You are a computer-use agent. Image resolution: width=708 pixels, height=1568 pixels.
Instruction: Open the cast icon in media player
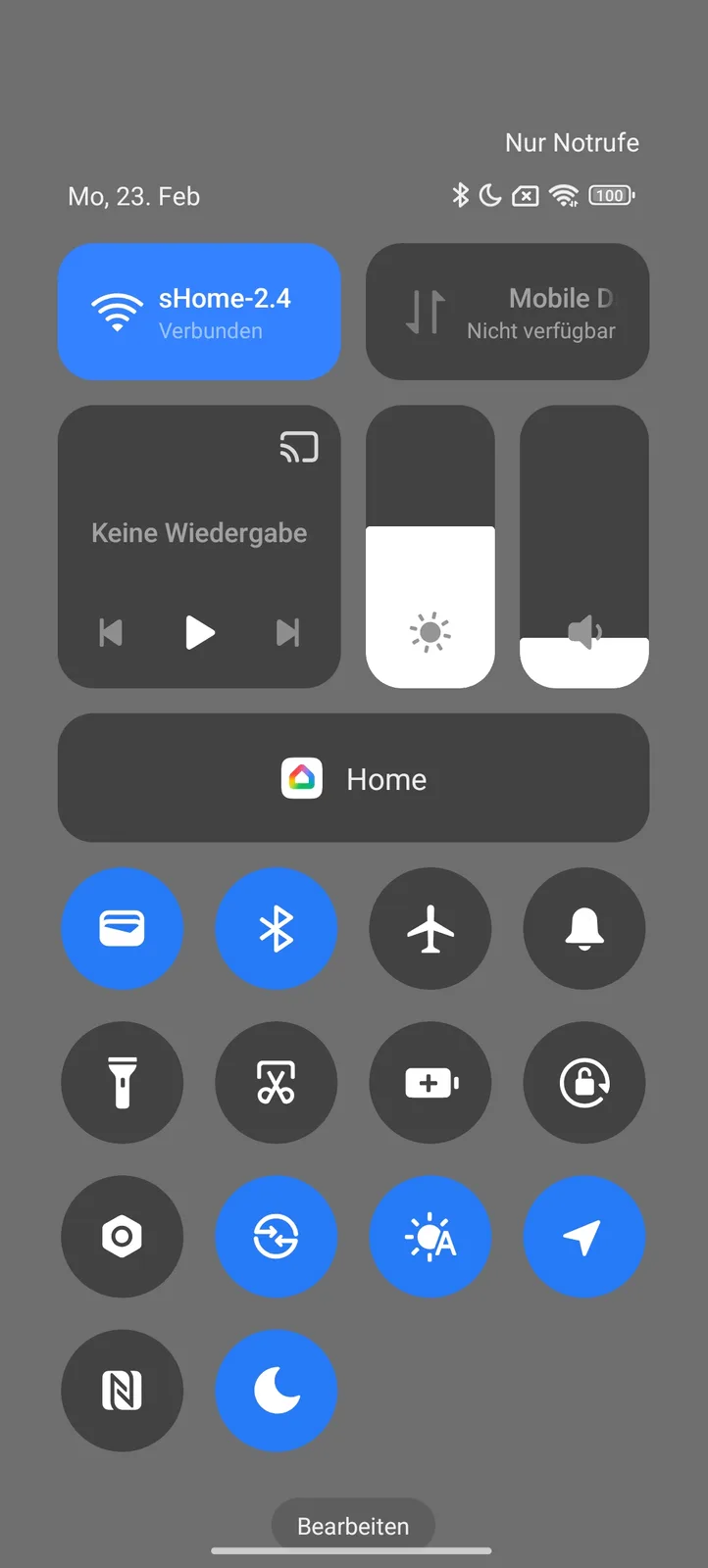299,447
